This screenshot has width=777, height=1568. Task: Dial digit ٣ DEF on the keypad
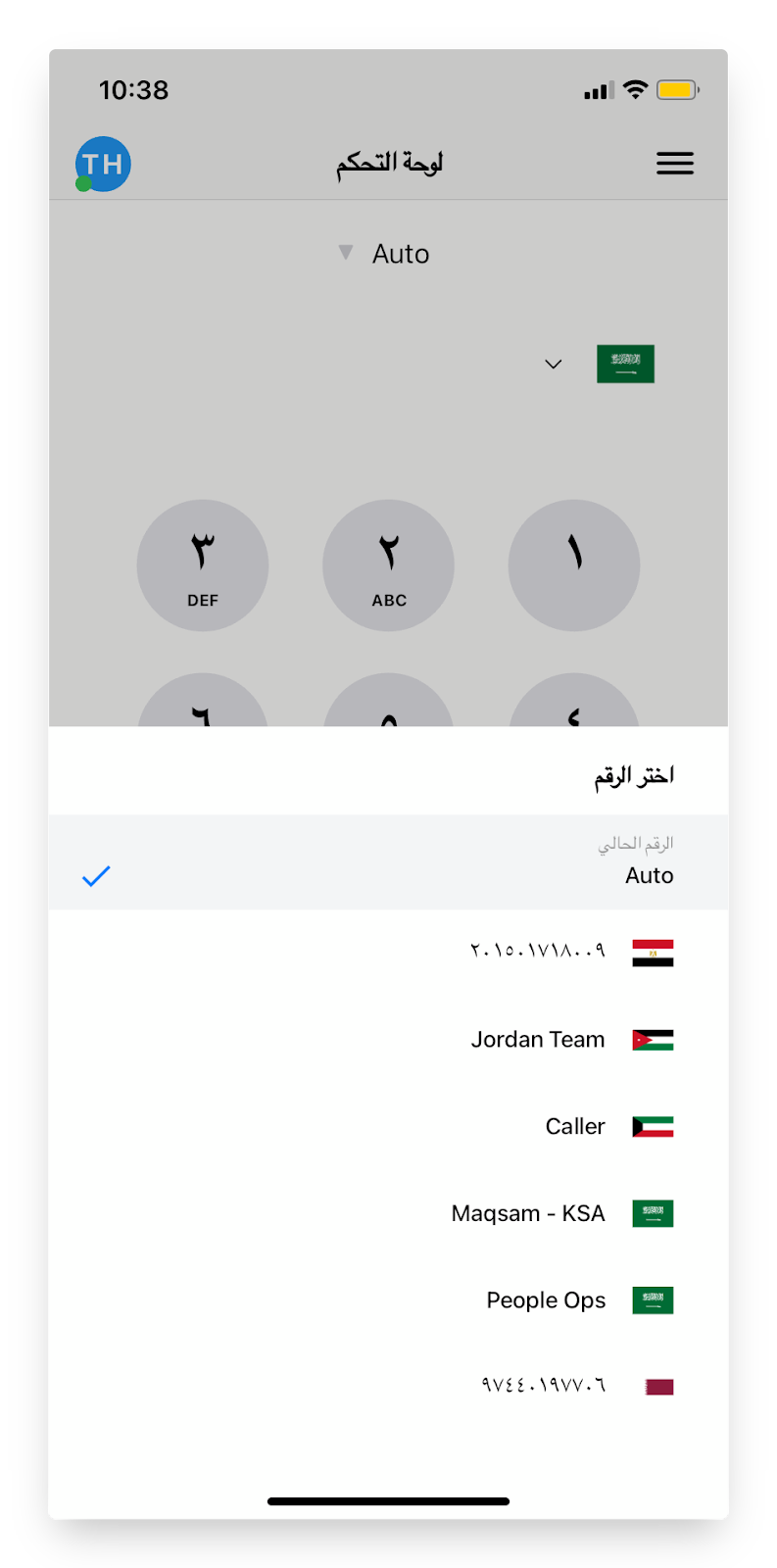[203, 565]
